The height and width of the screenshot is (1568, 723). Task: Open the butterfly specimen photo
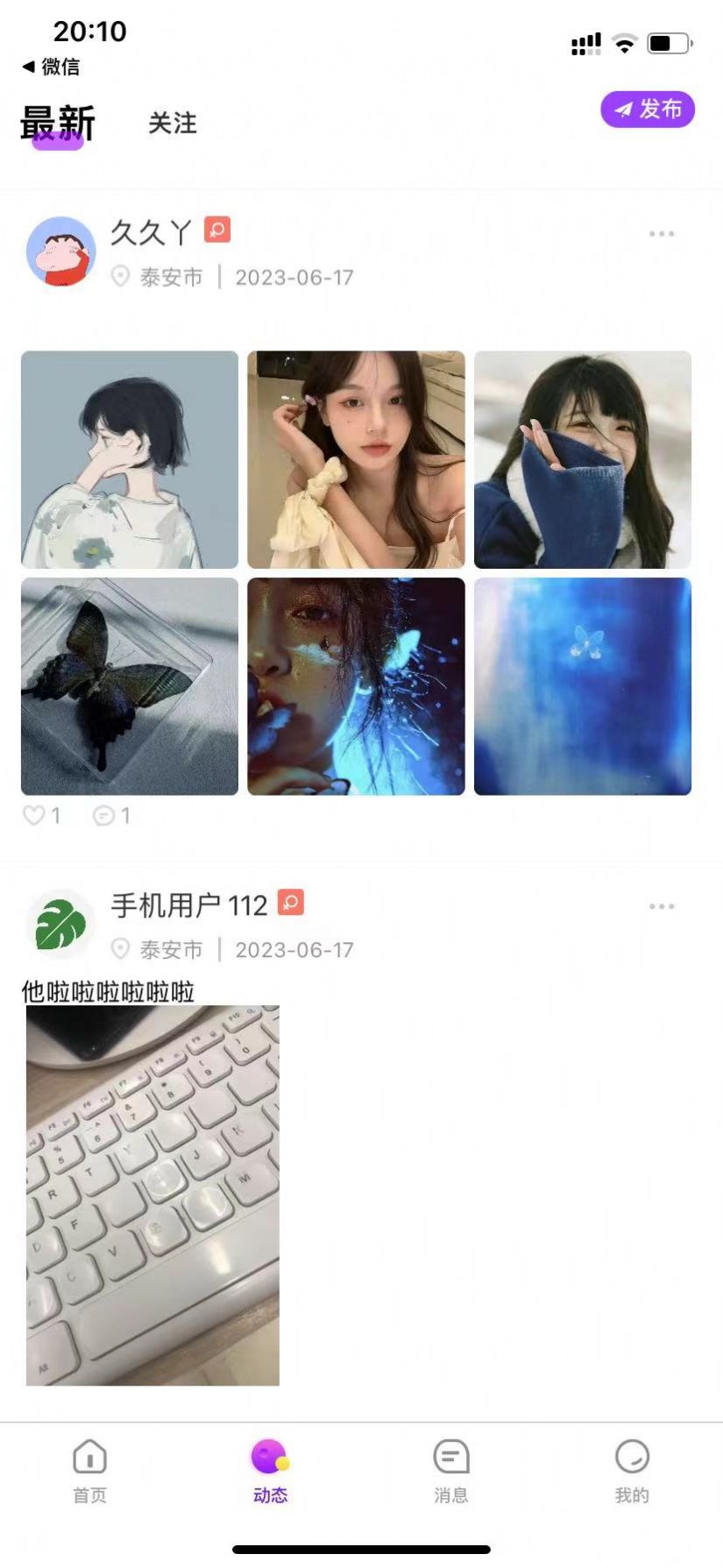click(x=130, y=686)
